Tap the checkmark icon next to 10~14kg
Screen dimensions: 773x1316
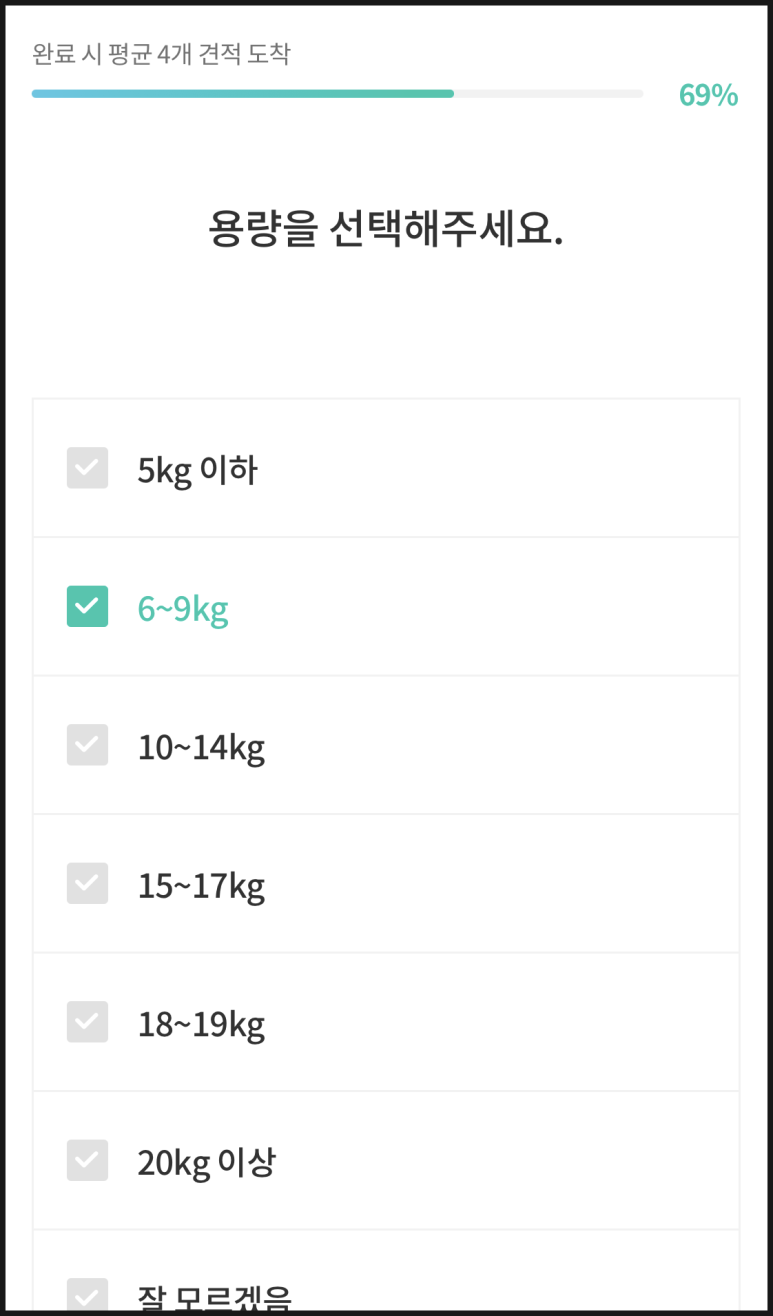[x=87, y=745]
